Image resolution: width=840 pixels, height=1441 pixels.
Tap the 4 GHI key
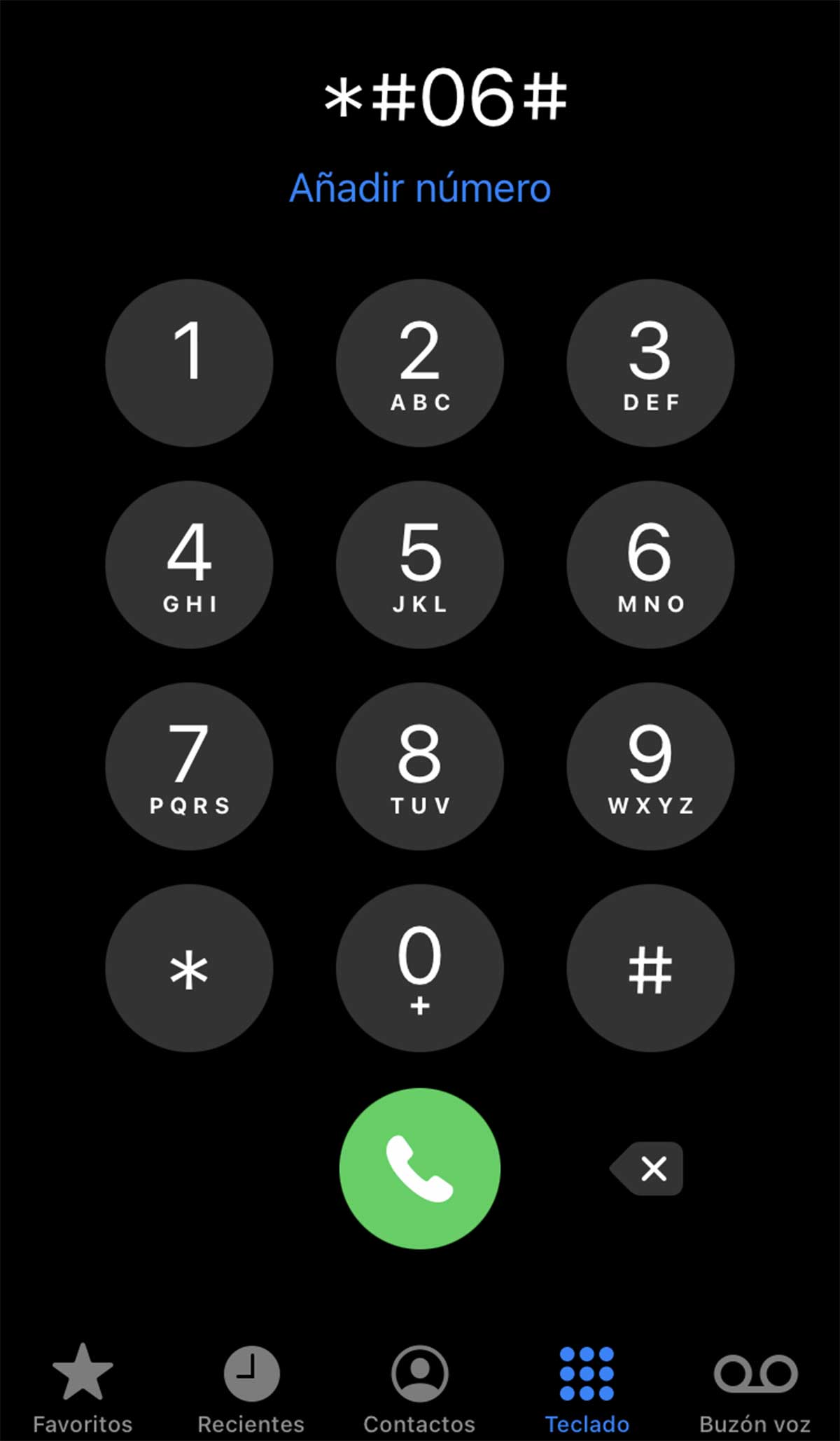coord(189,564)
